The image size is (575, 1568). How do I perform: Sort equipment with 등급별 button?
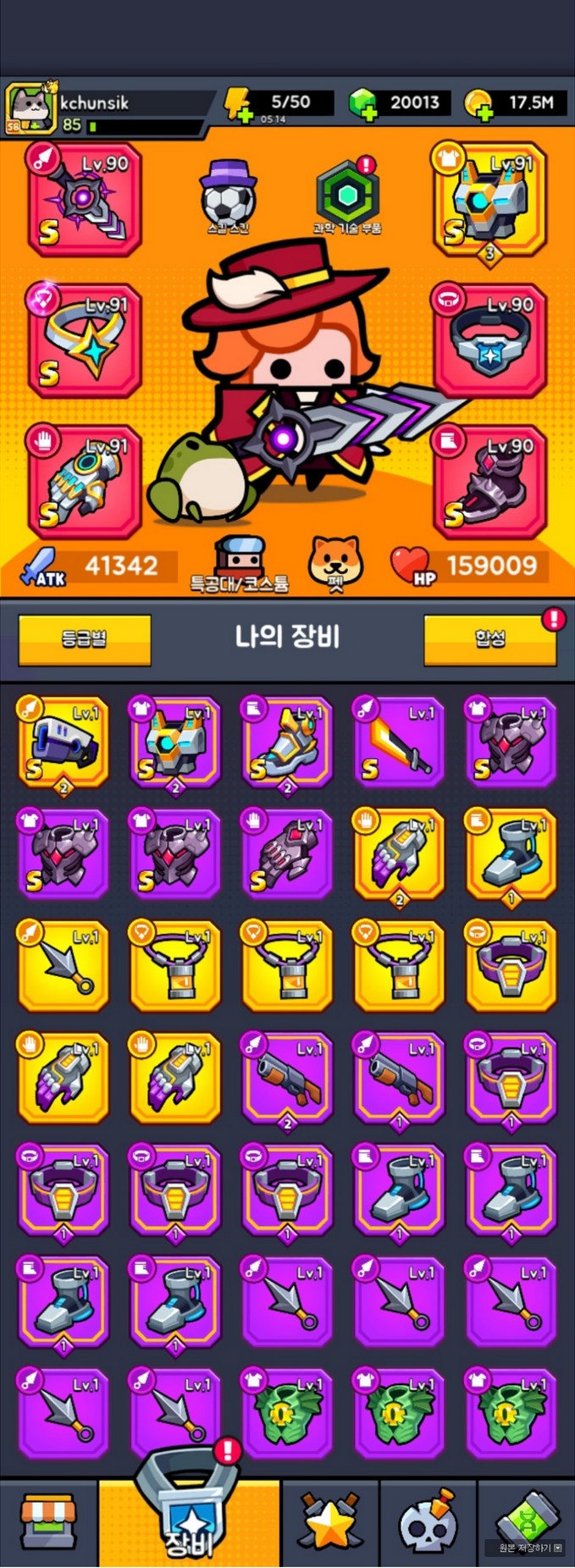click(x=85, y=638)
